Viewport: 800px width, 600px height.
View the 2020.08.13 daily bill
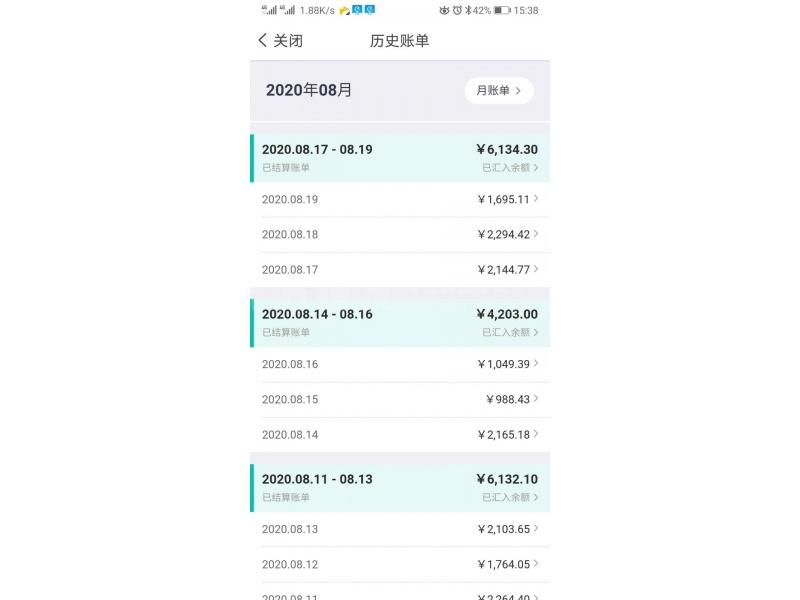400,529
